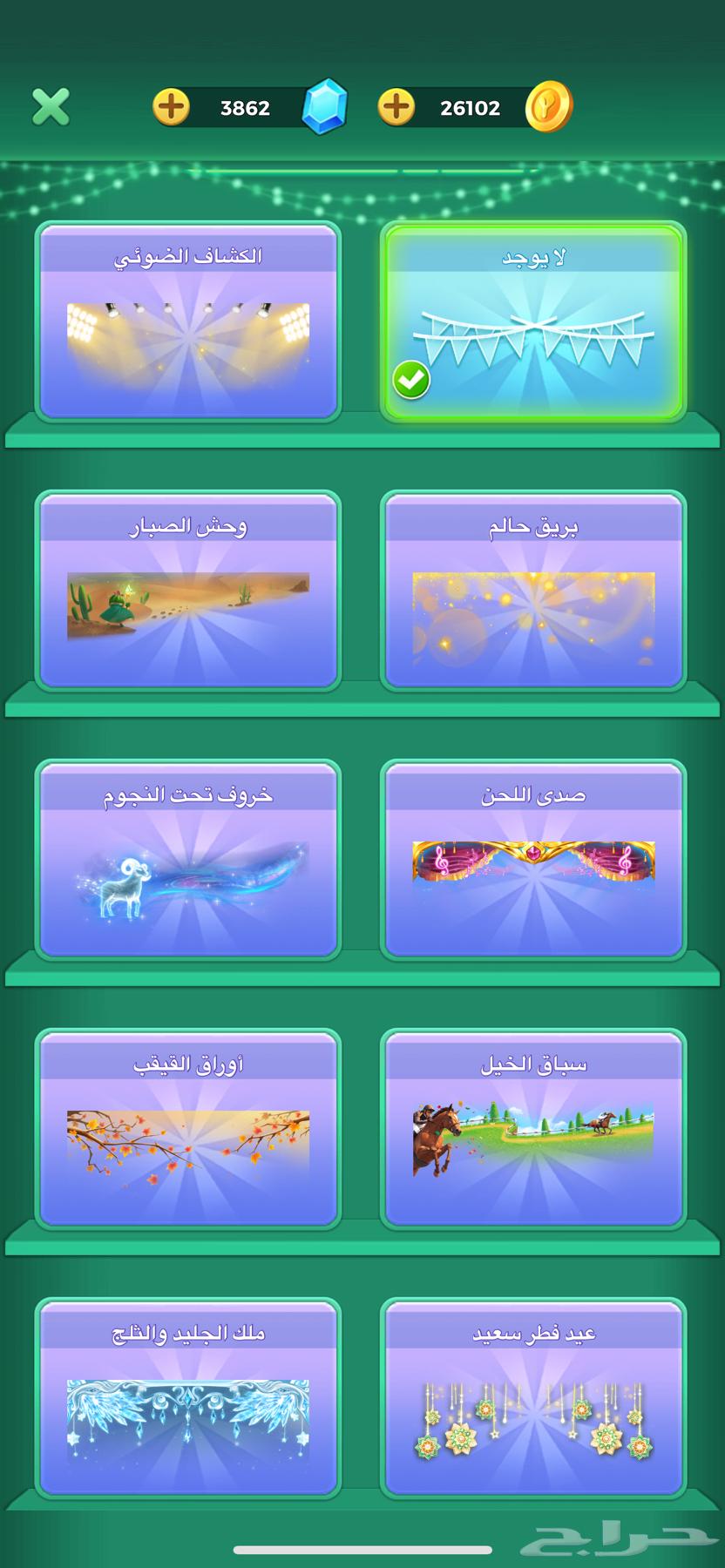Close the theme selection screen with the X
The width and height of the screenshot is (725, 1568).
50,105
